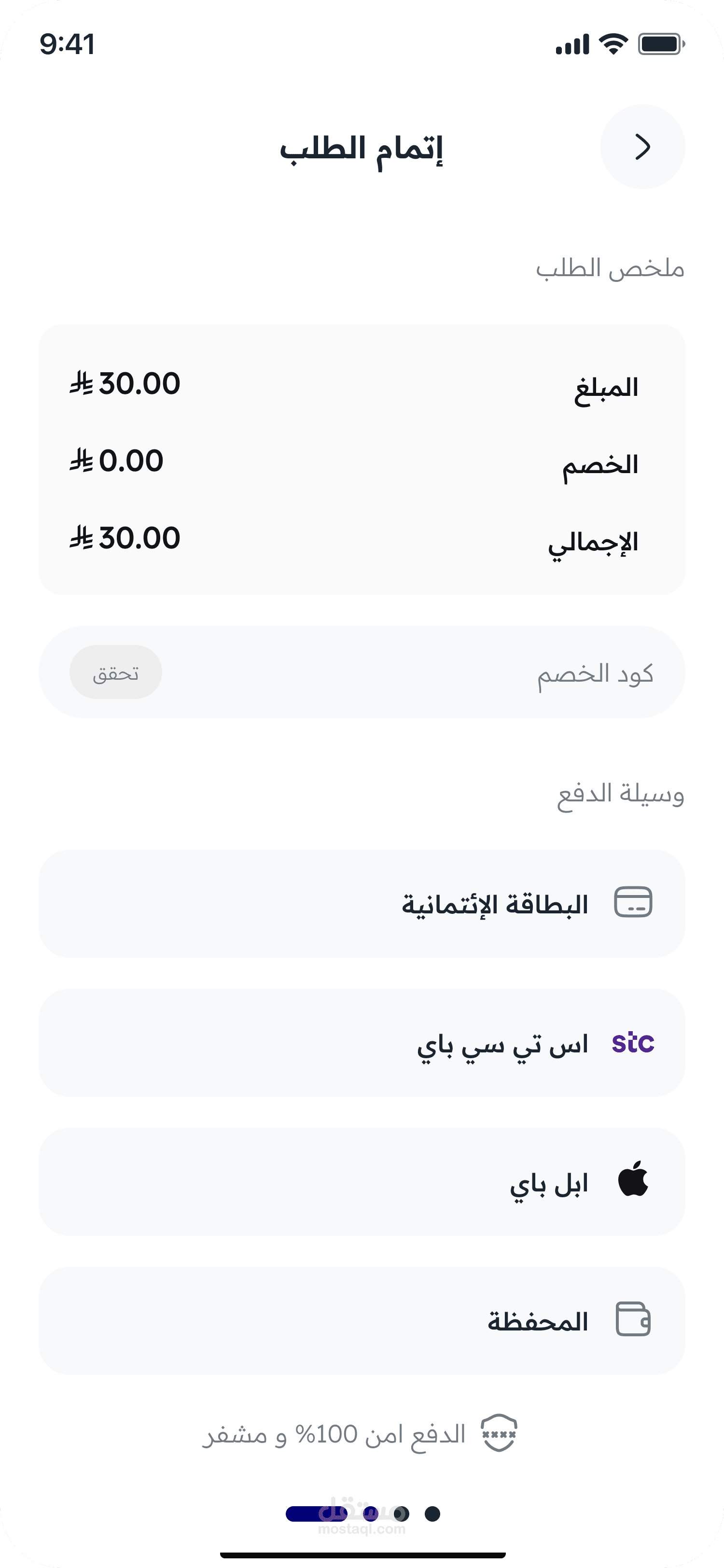Viewport: 724px width, 1568px height.
Task: Tap the discount code field (كود الخصم)
Action: (x=426, y=672)
